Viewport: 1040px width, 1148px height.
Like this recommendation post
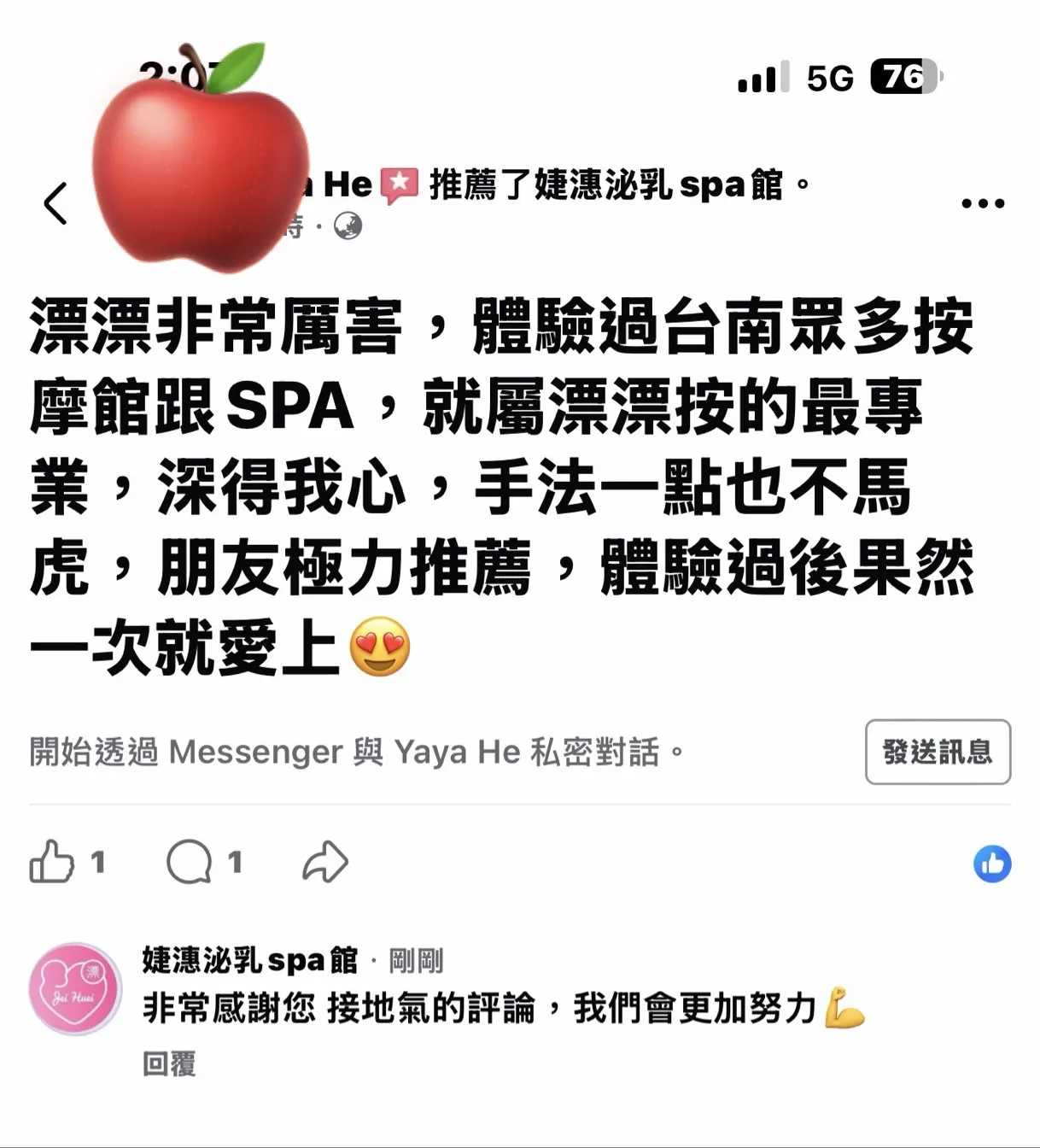[x=52, y=861]
